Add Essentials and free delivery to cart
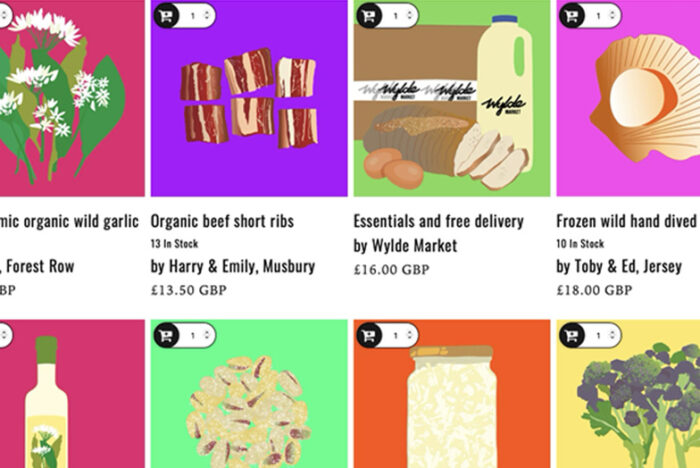The width and height of the screenshot is (700, 468). [370, 15]
